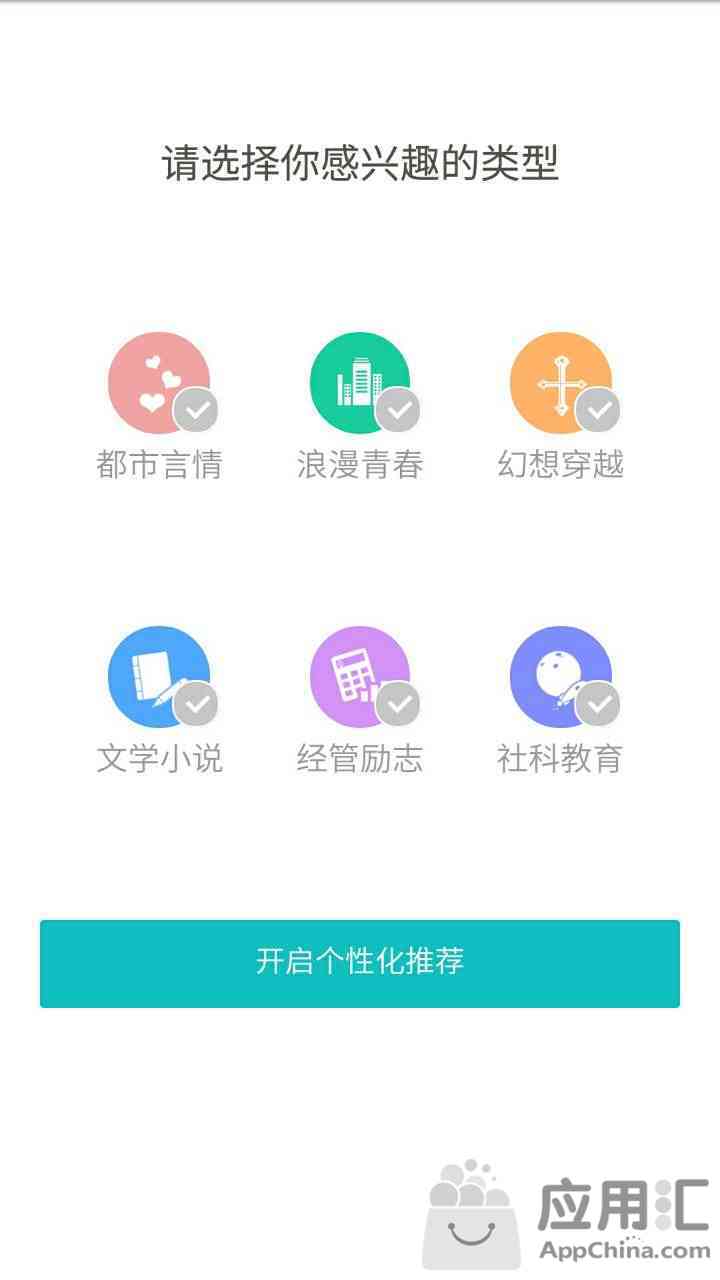Choose the 浪漫青春 genre
Image resolution: width=720 pixels, height=1280 pixels.
coord(360,384)
